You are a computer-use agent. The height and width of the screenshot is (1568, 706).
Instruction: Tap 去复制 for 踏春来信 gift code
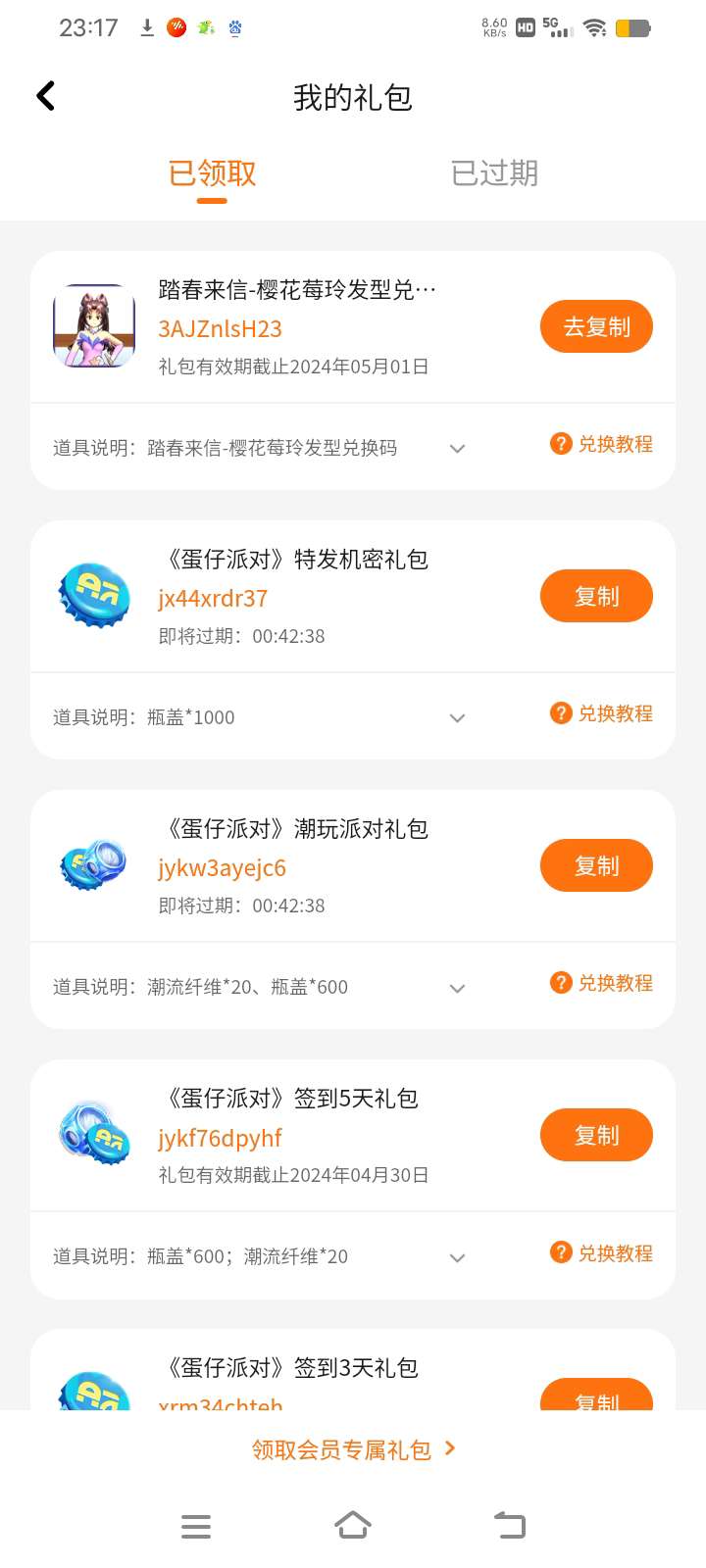coord(596,327)
